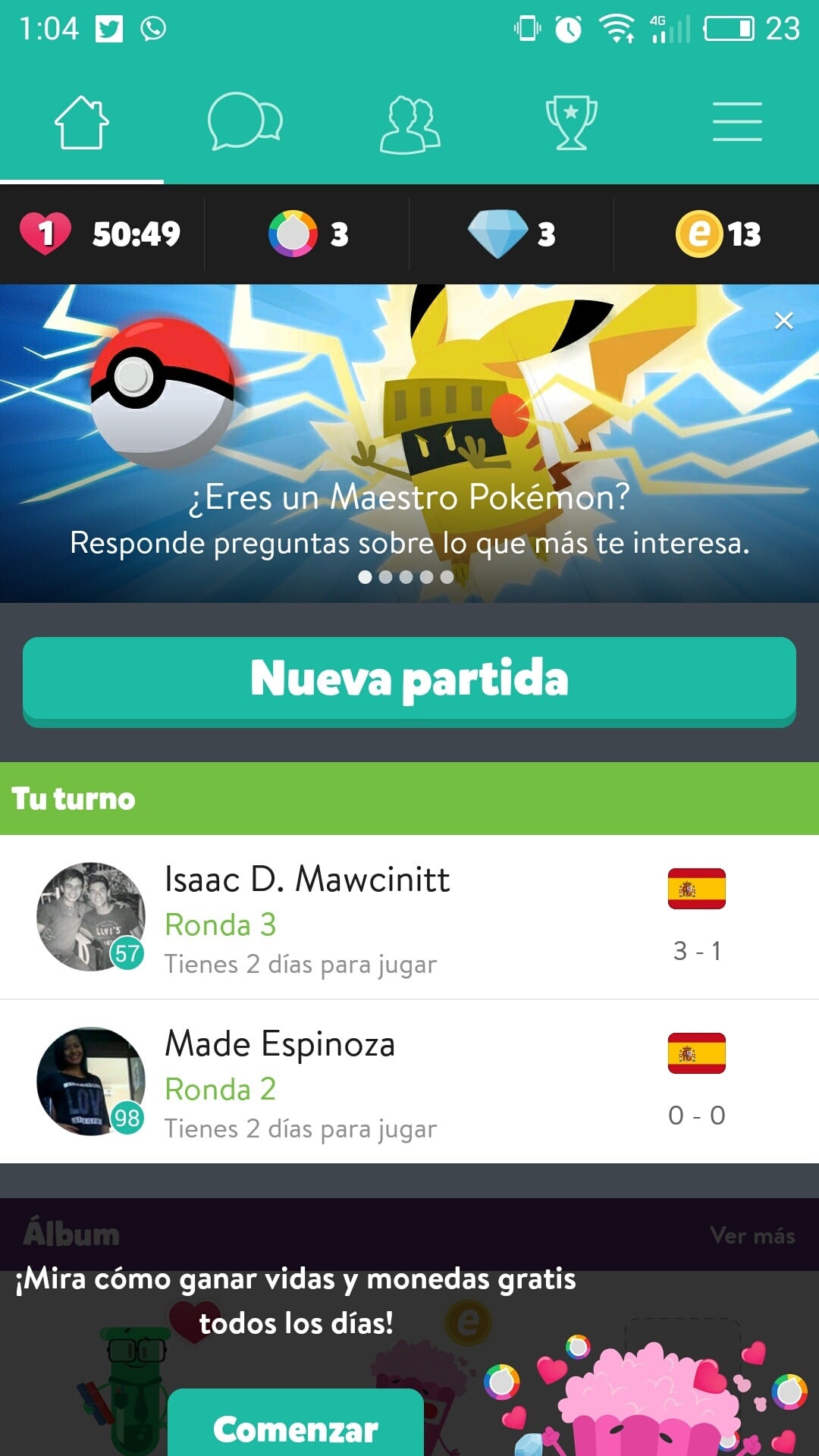Viewport: 819px width, 1456px height.
Task: Switch to the home tab
Action: coord(82,123)
